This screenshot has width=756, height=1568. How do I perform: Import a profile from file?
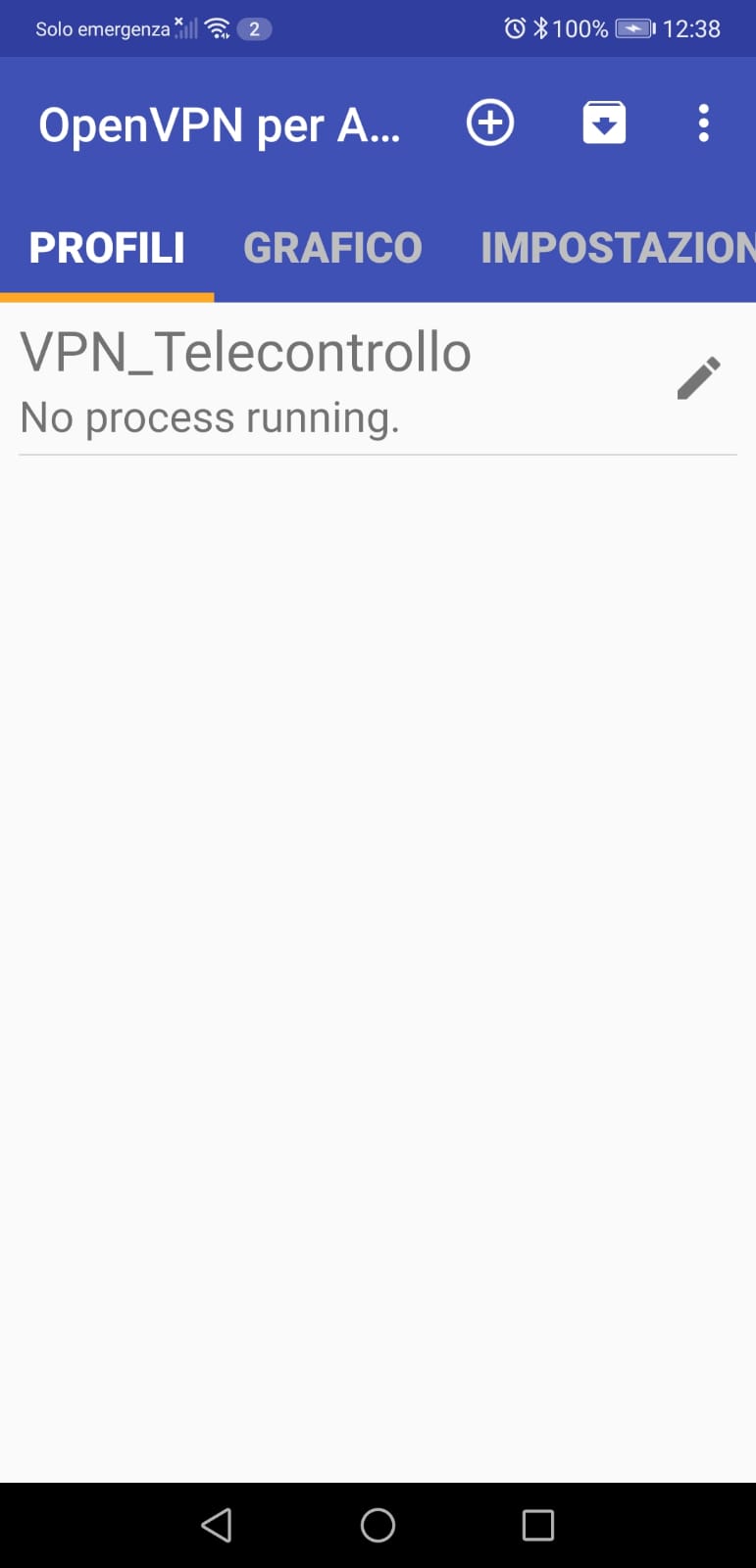tap(604, 123)
